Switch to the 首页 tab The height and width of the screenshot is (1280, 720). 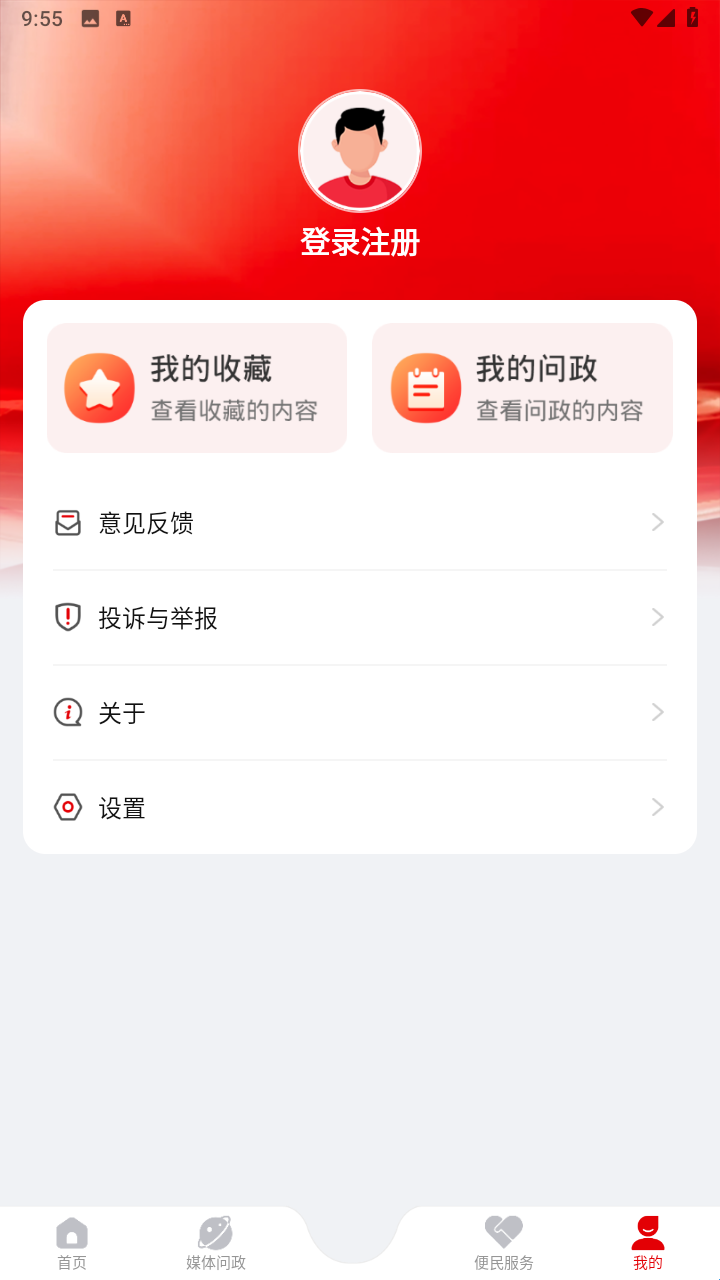(x=72, y=1243)
